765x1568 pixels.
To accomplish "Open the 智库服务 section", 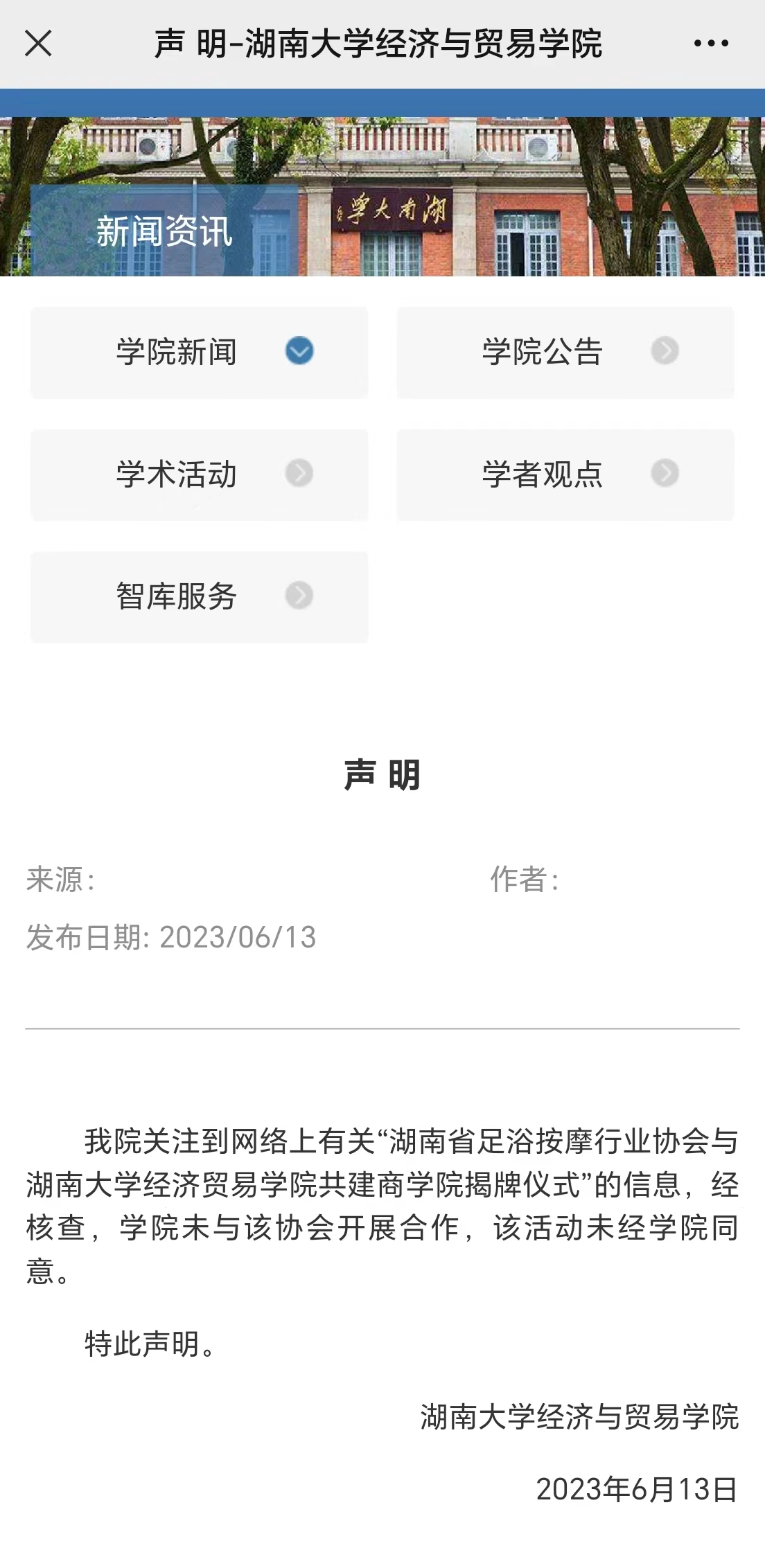I will tap(199, 597).
